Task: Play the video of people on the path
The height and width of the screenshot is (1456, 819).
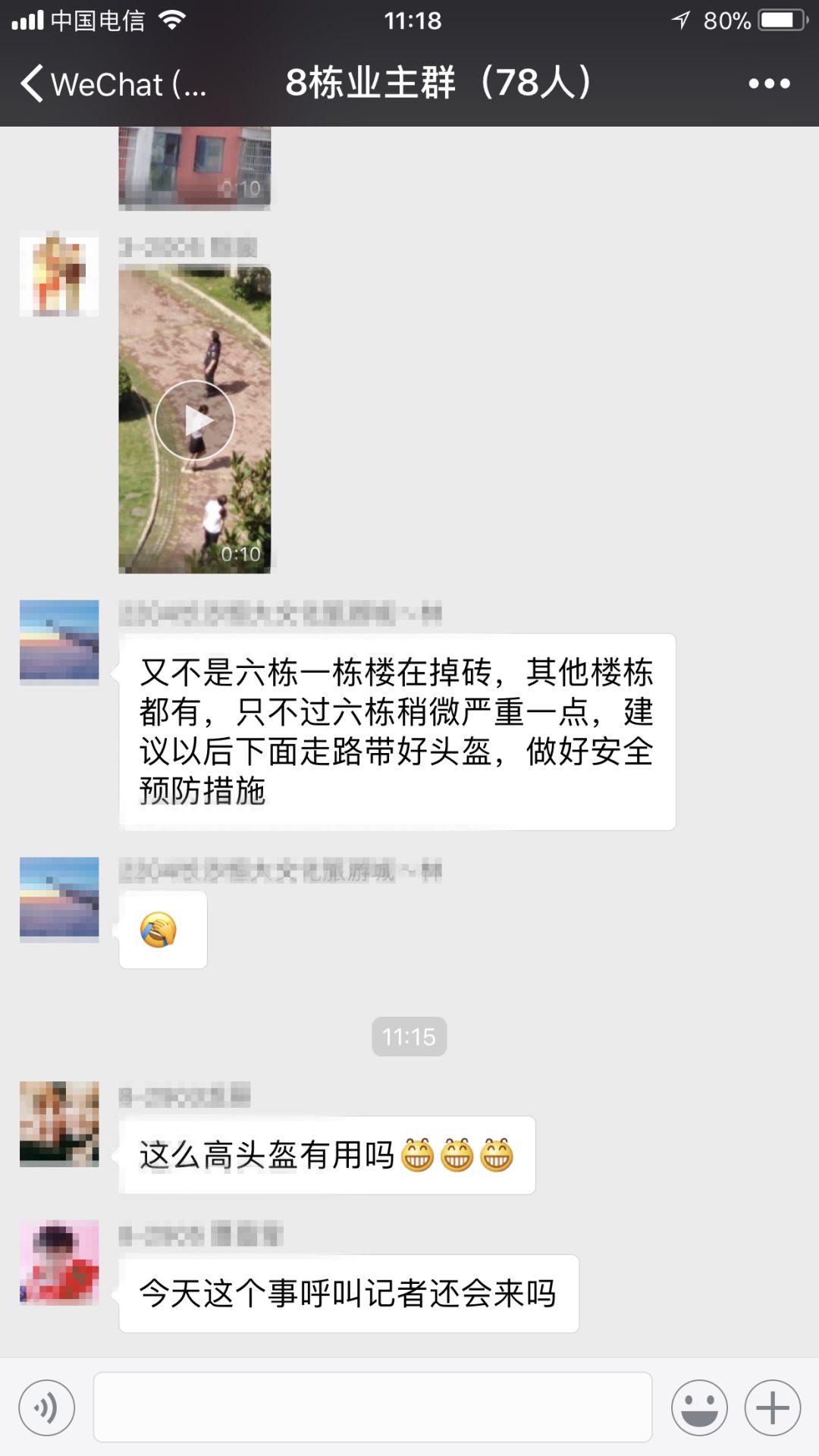Action: pos(195,419)
